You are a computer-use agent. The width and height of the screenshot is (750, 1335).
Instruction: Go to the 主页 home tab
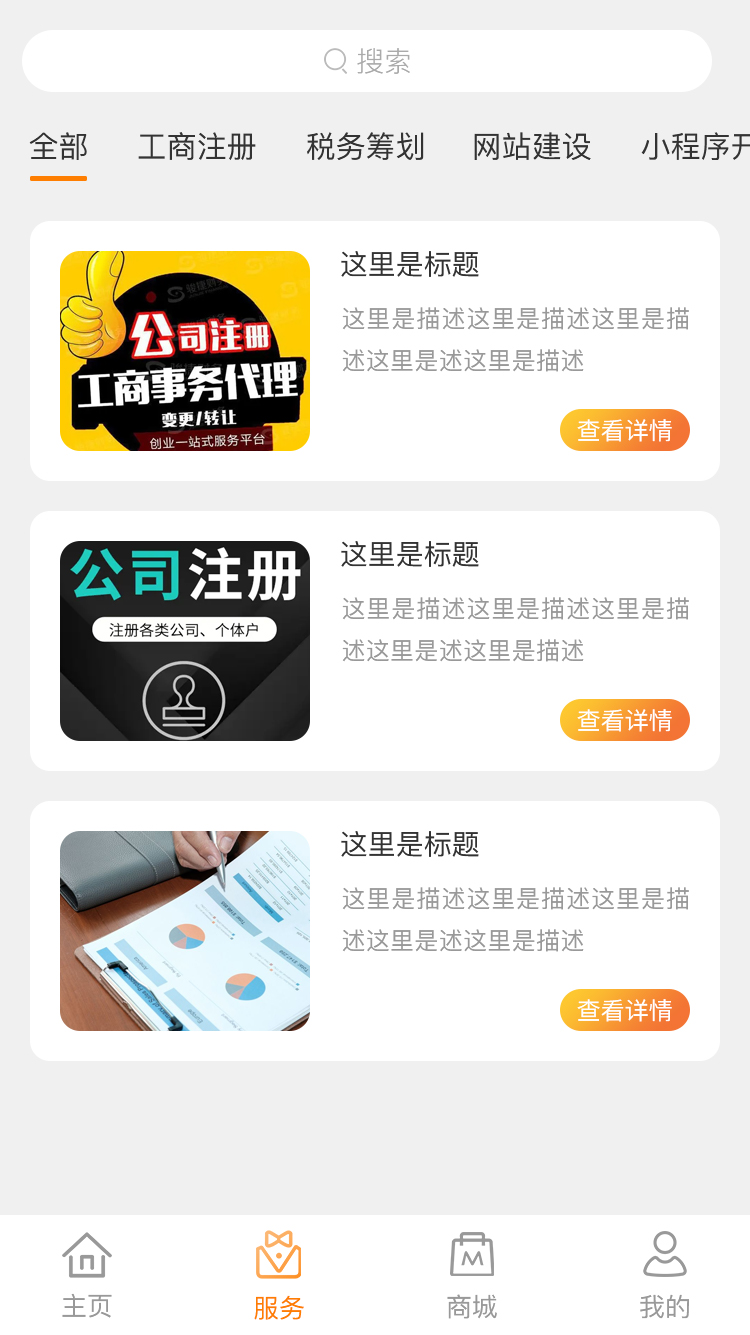coord(87,1275)
